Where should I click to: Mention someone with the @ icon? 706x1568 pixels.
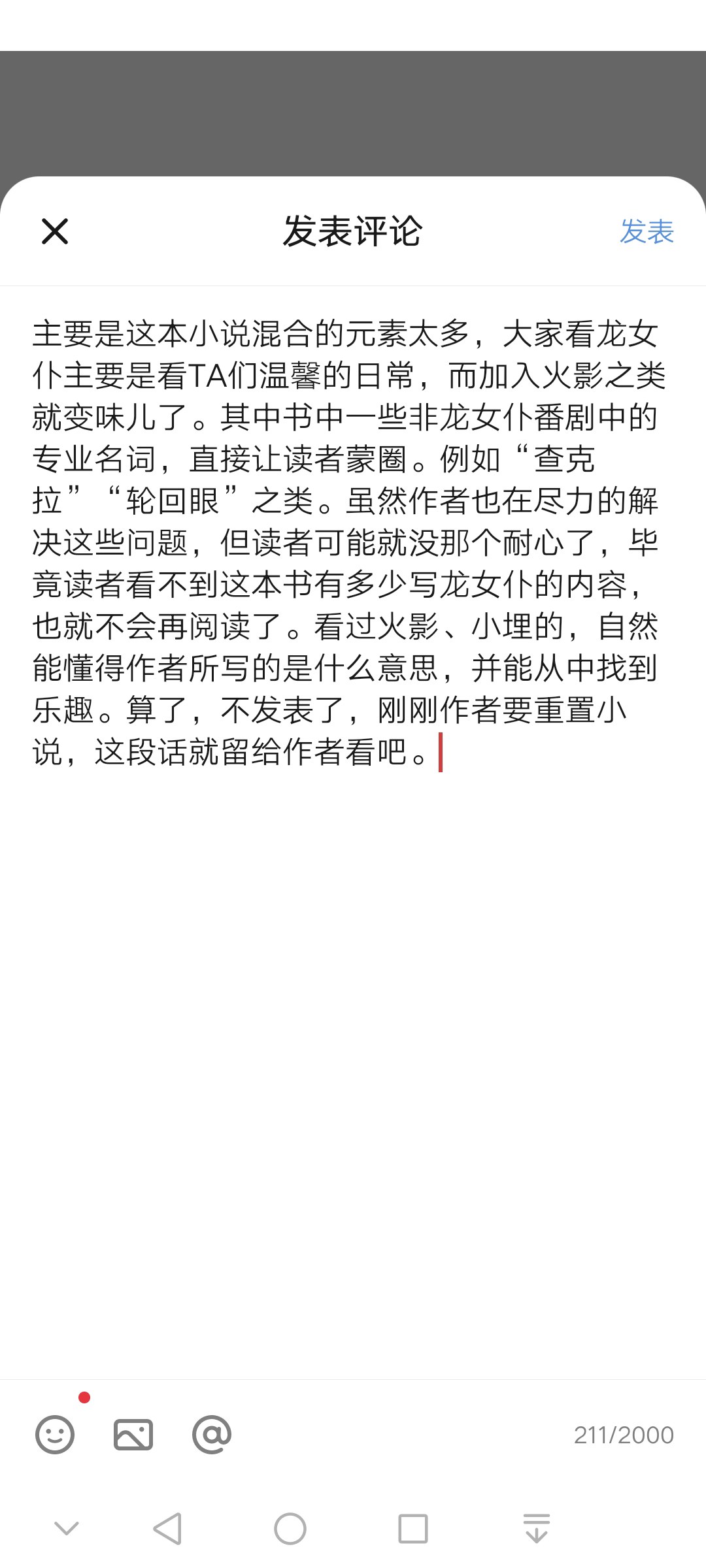tap(212, 1435)
